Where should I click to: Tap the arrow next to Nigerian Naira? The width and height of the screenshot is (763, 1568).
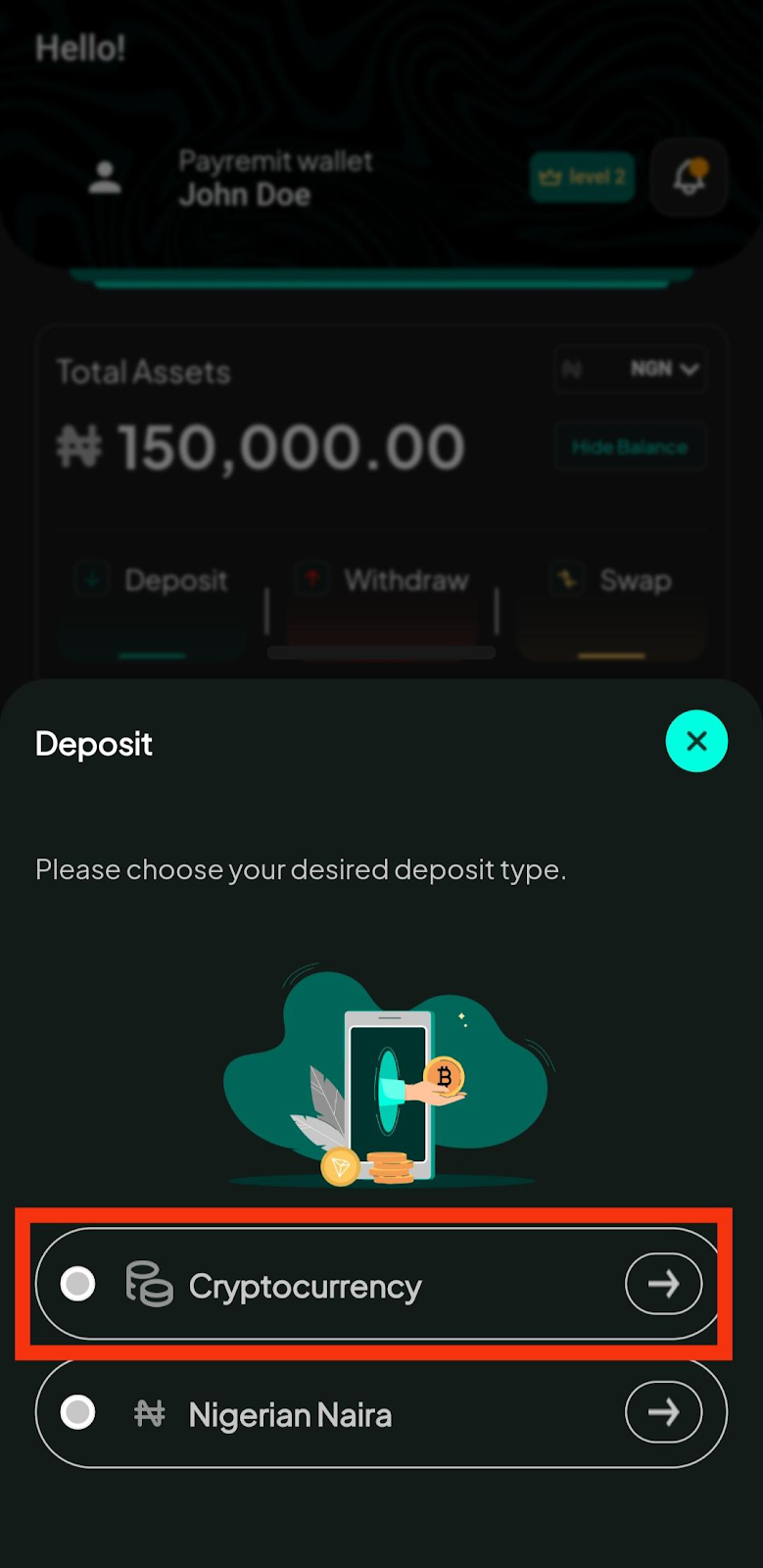pyautogui.click(x=663, y=1412)
